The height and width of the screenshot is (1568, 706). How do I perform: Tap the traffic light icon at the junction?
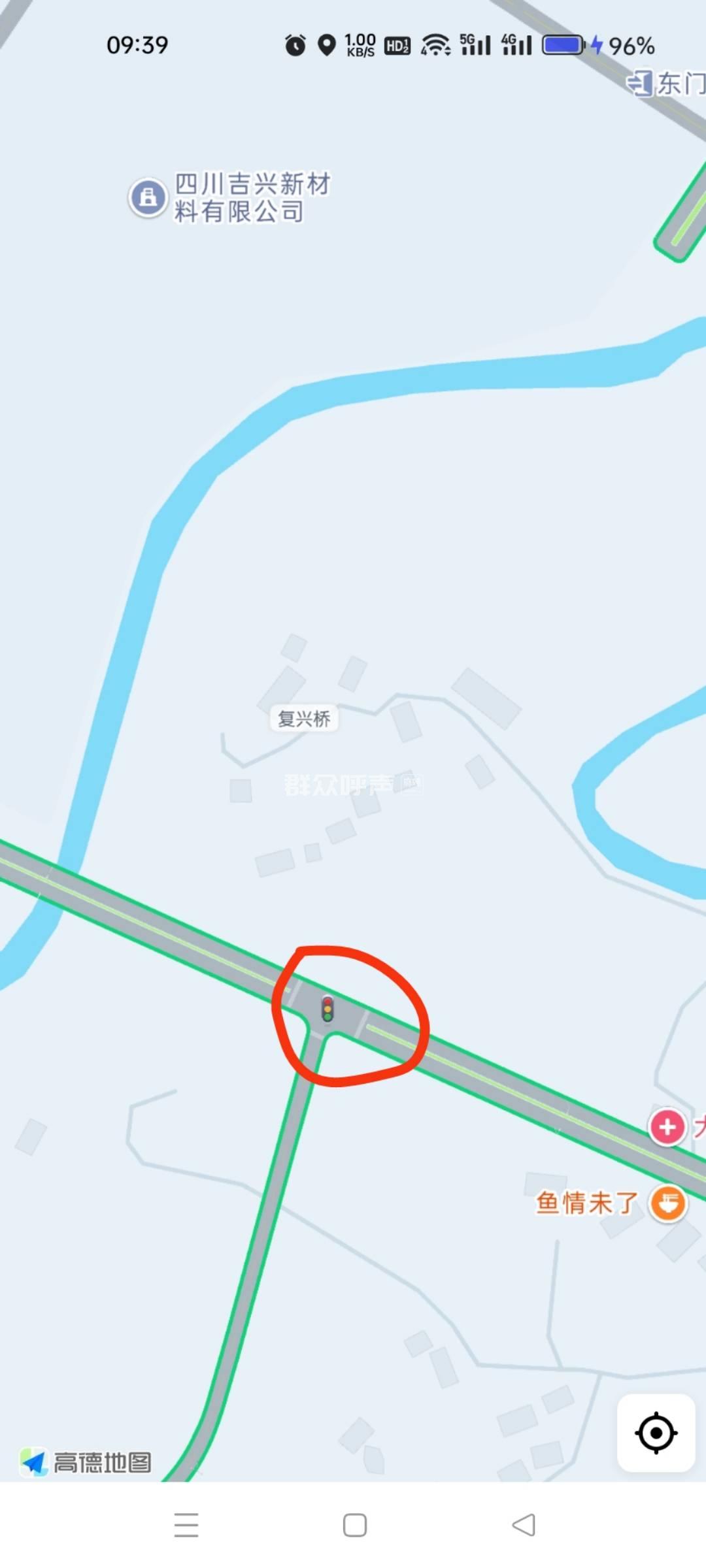(x=328, y=1009)
